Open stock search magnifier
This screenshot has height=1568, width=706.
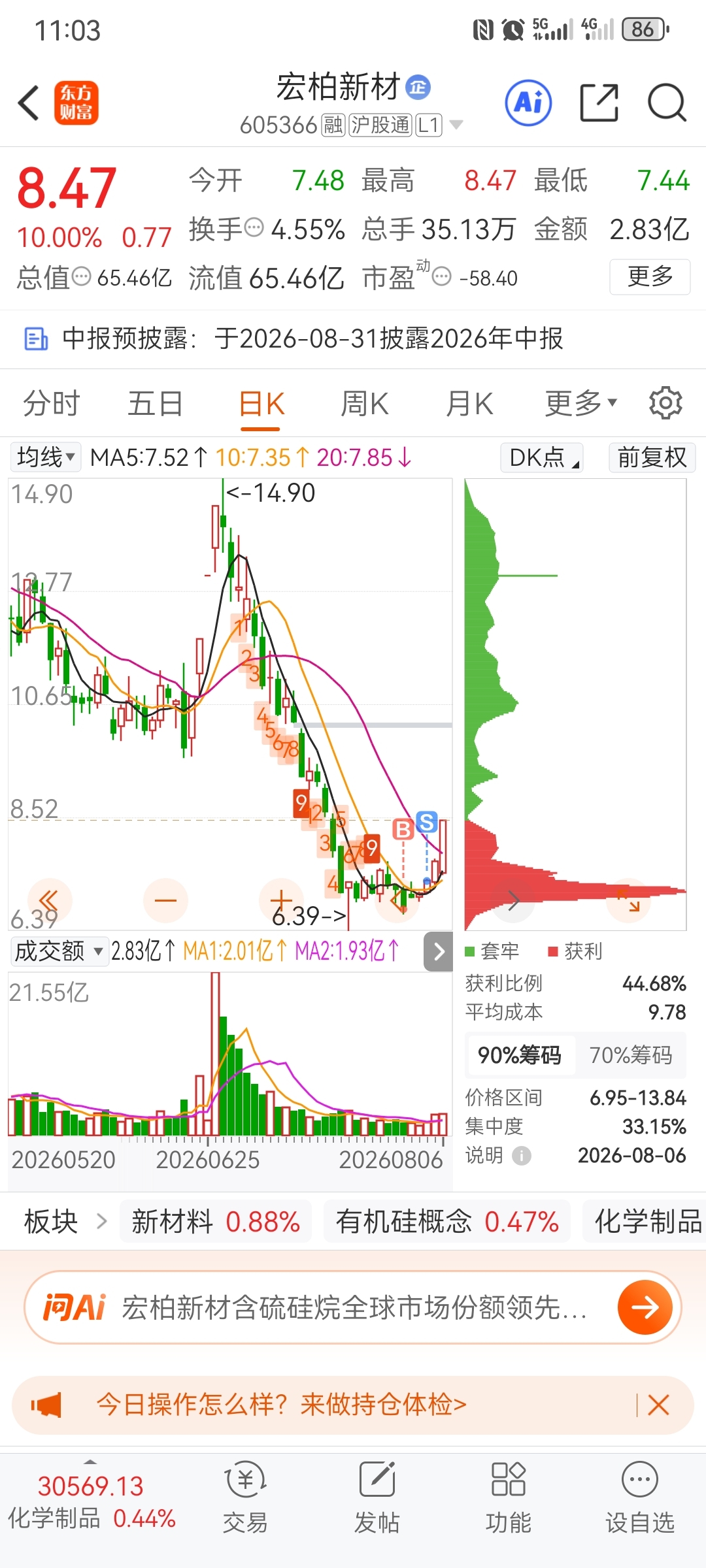(x=667, y=103)
